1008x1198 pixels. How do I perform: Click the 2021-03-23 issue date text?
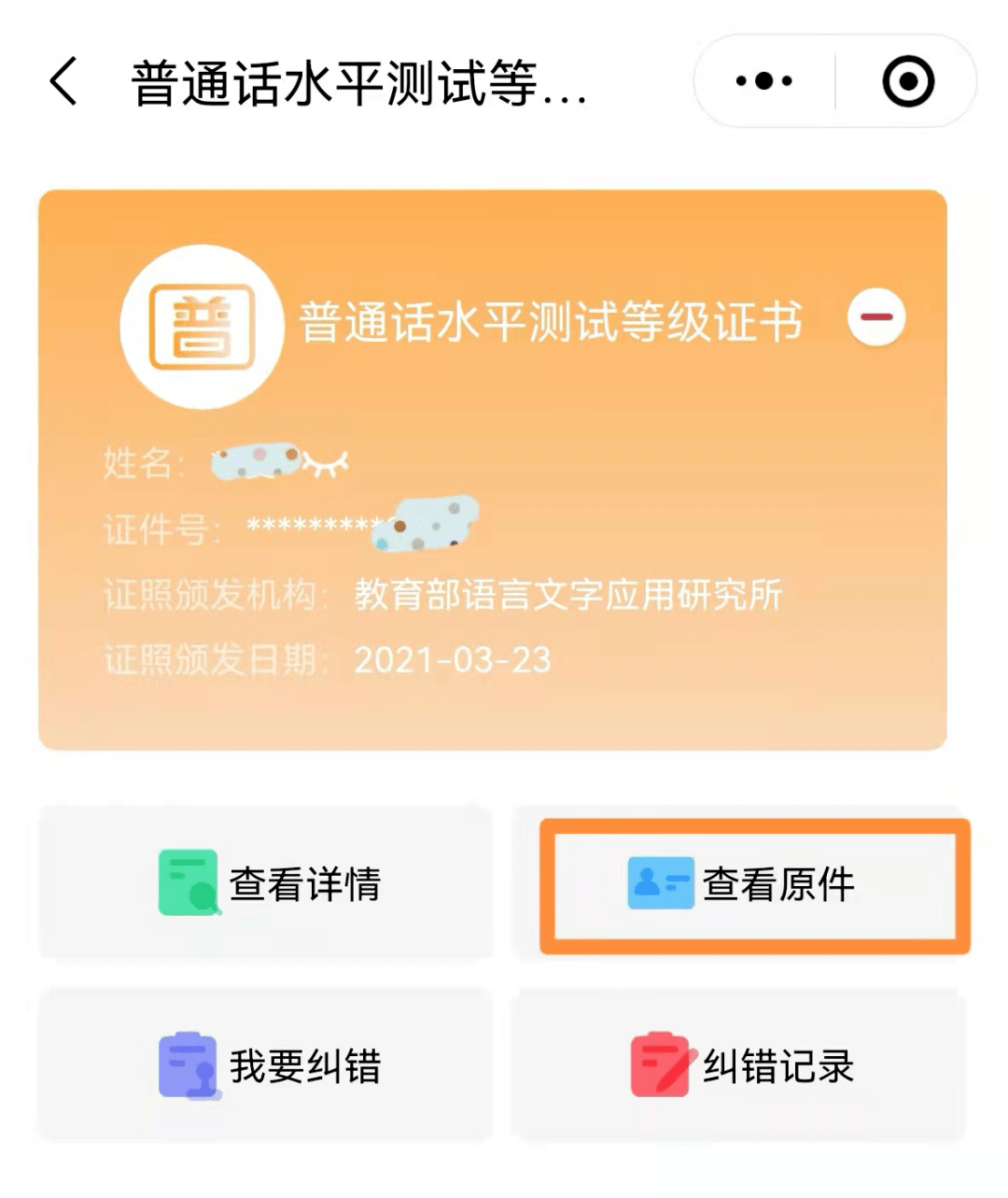(x=455, y=660)
